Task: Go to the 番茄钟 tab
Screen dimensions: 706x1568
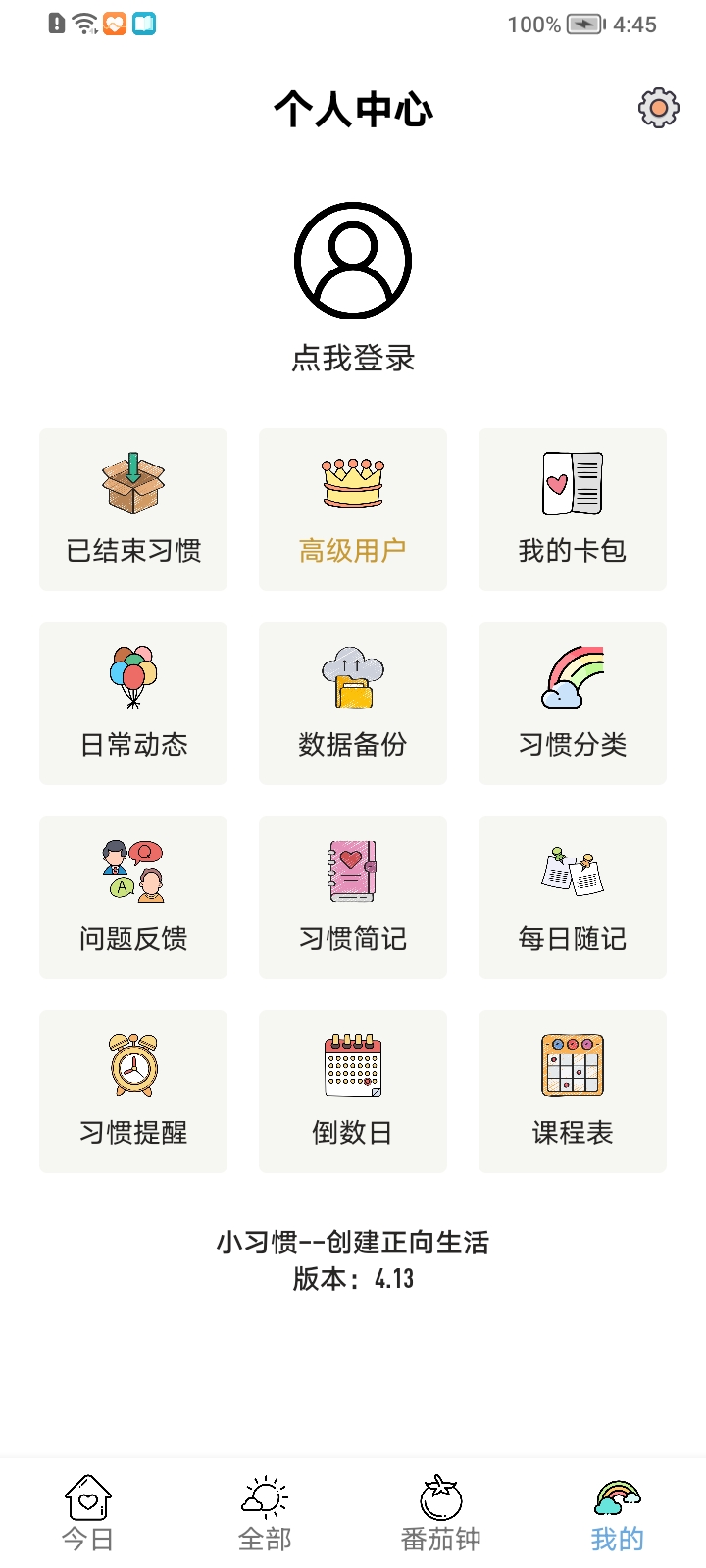Action: 441,1514
